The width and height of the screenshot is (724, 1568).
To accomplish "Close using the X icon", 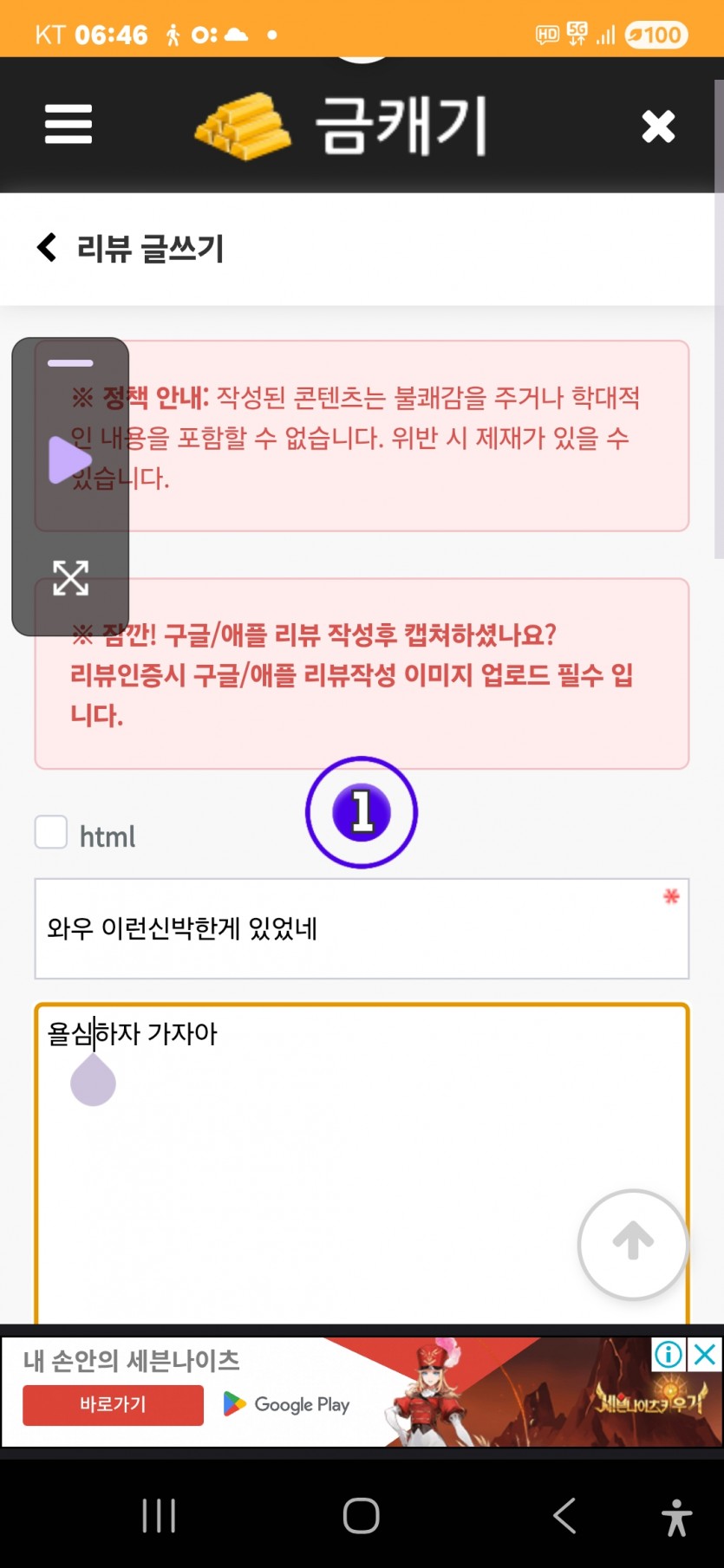I will tap(658, 127).
